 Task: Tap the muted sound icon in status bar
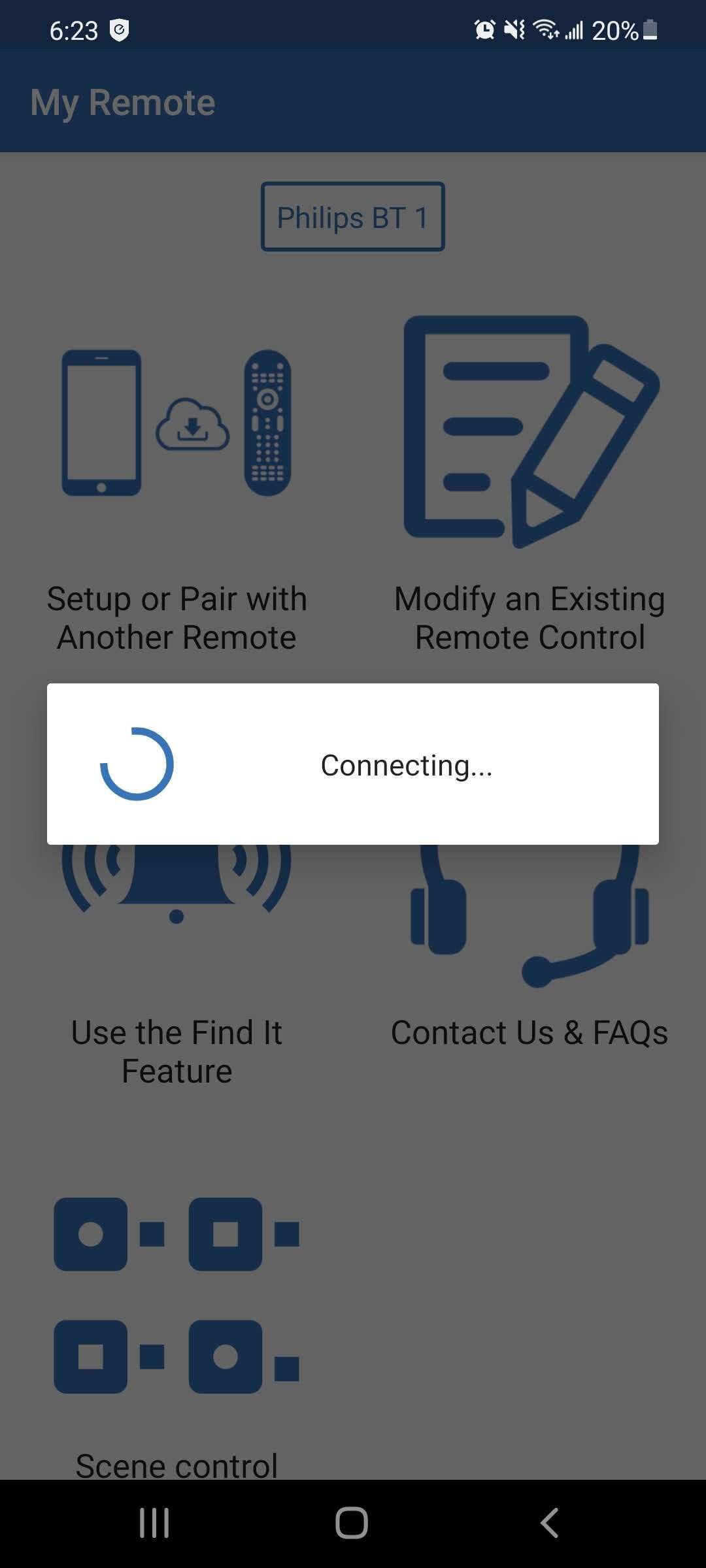click(x=514, y=29)
